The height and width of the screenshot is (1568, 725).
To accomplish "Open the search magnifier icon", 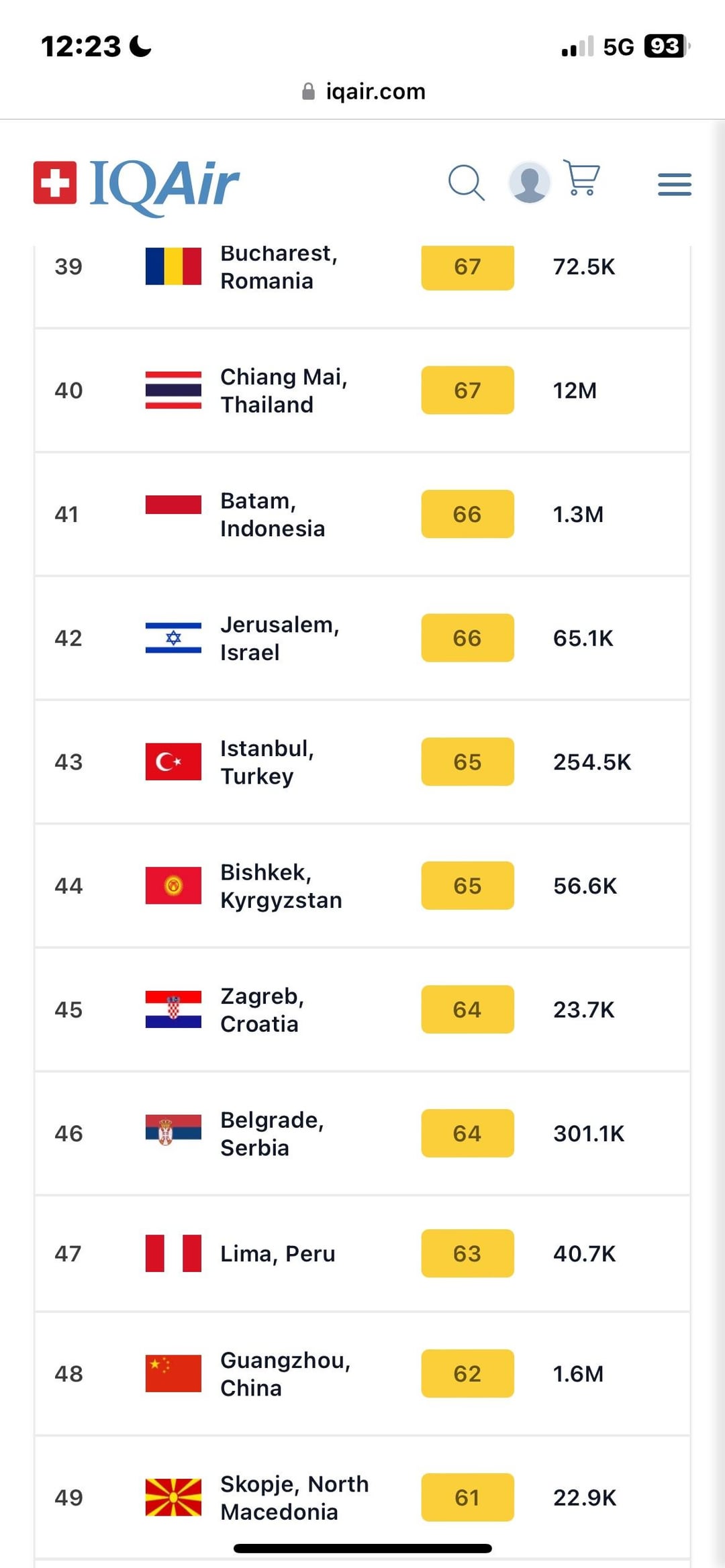I will [467, 182].
